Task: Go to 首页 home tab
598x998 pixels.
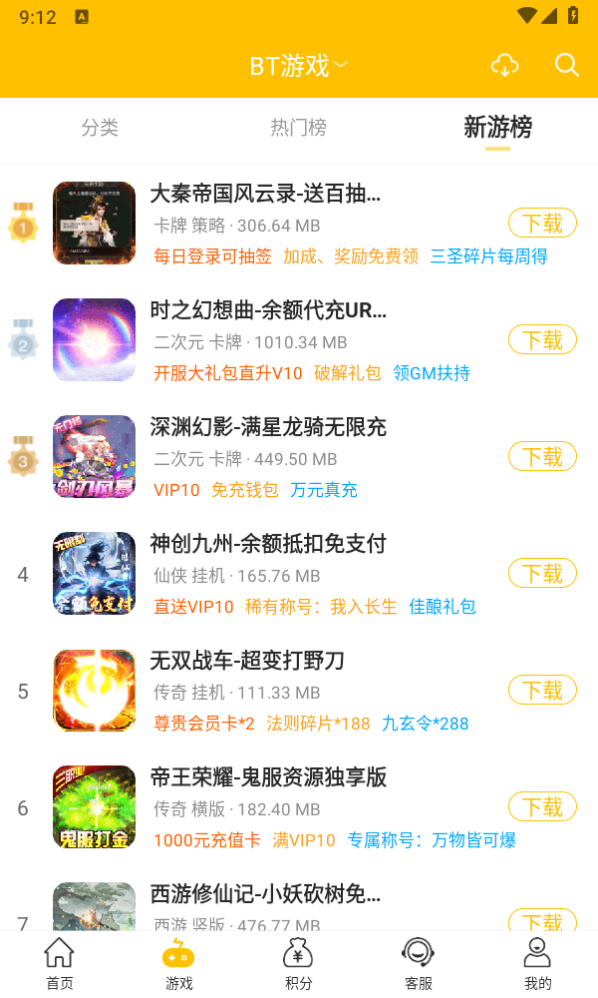Action: [x=60, y=964]
